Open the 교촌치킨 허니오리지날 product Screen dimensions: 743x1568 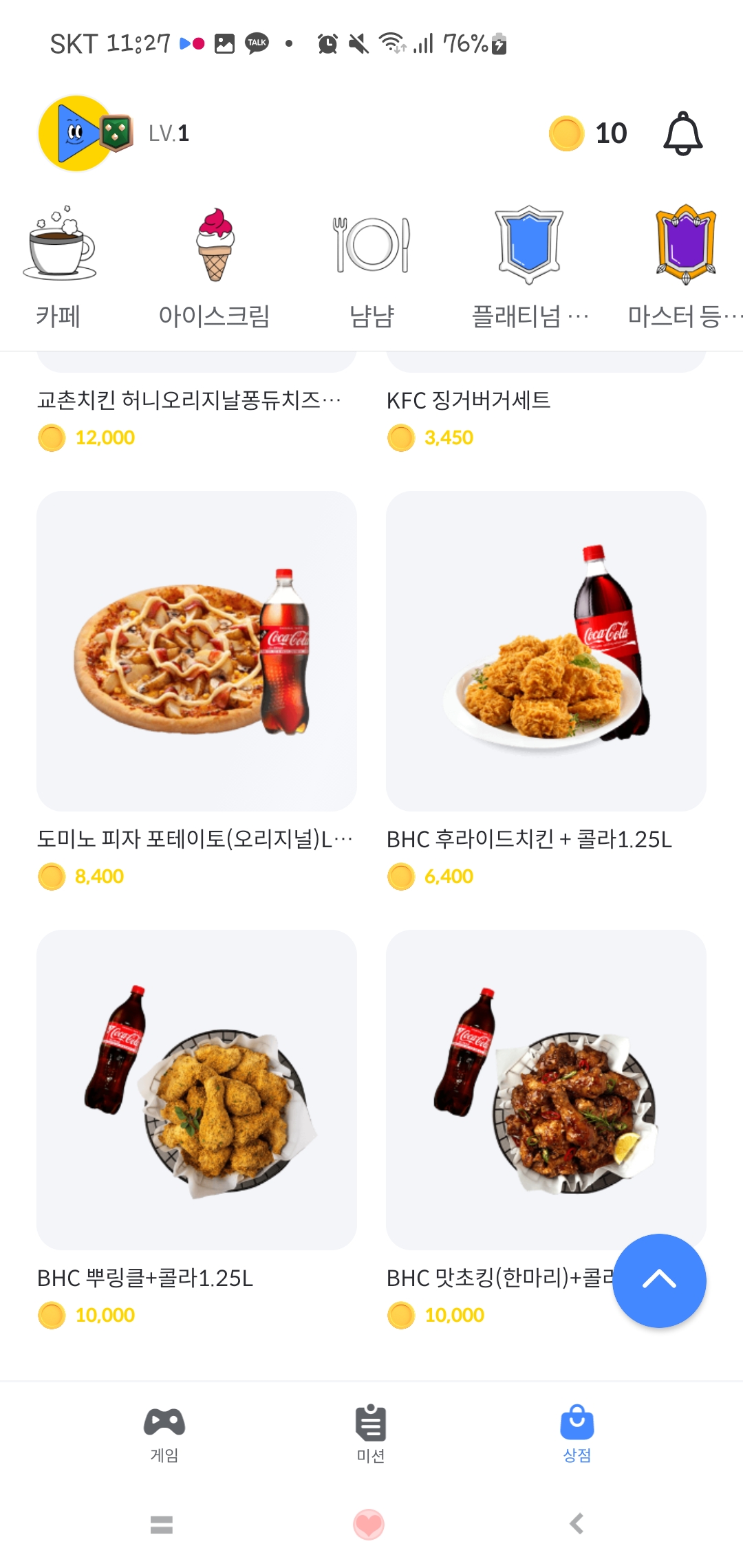click(x=189, y=400)
